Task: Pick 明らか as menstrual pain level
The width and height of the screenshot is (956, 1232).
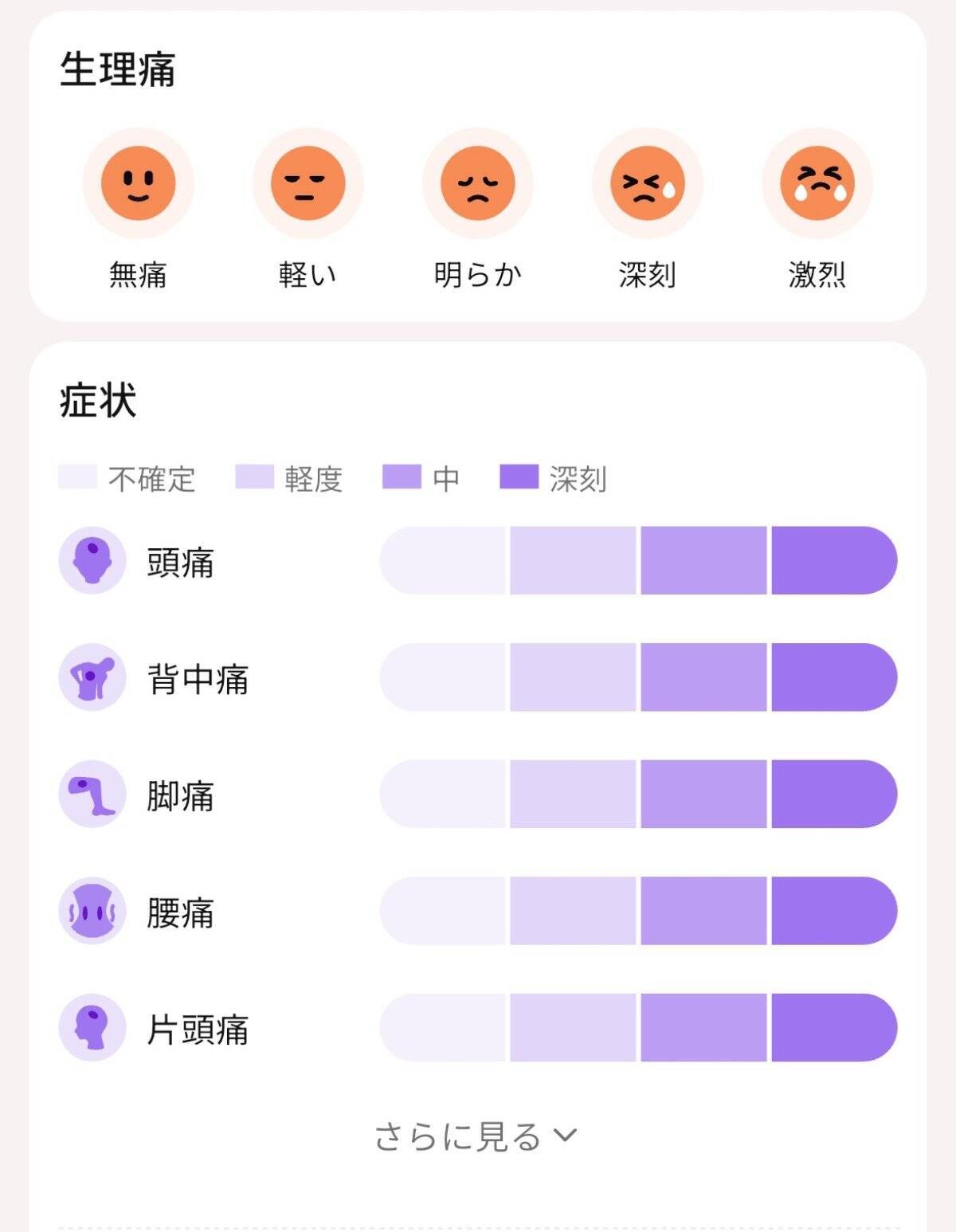Action: pyautogui.click(x=477, y=183)
